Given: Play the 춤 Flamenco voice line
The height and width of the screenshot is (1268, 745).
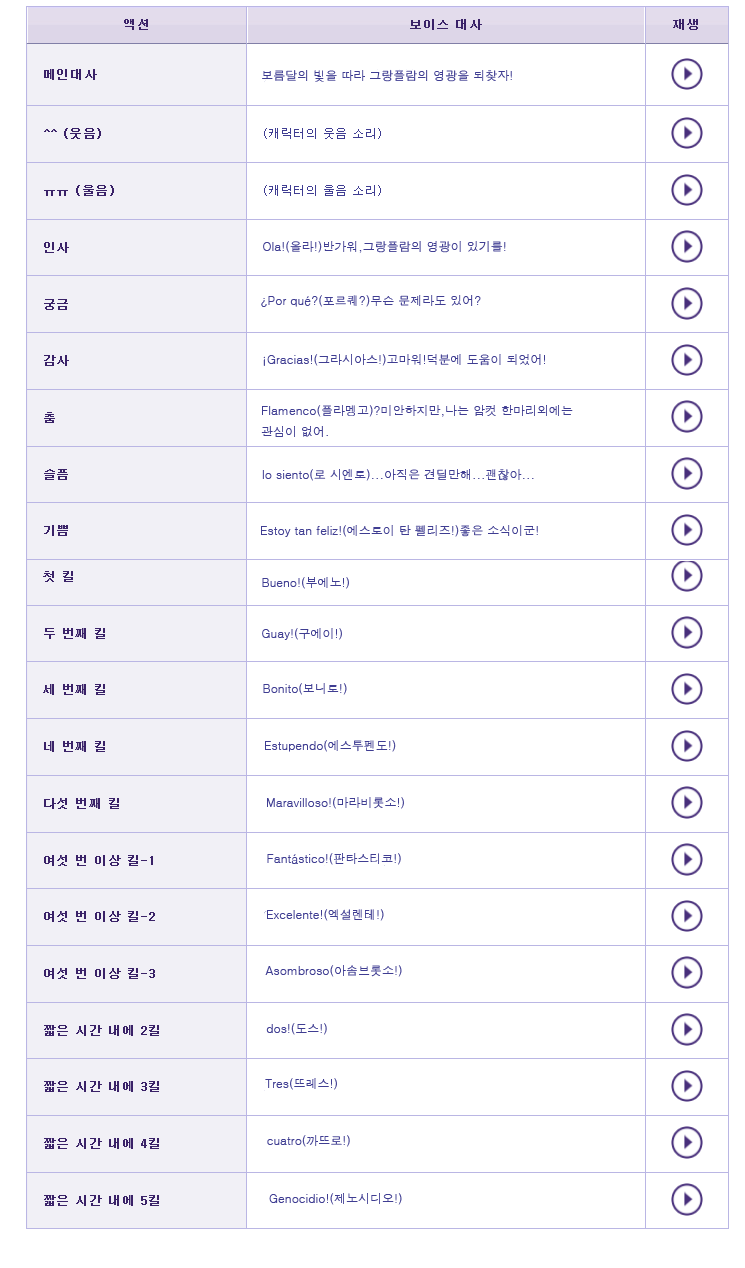Looking at the screenshot, I should tap(686, 417).
